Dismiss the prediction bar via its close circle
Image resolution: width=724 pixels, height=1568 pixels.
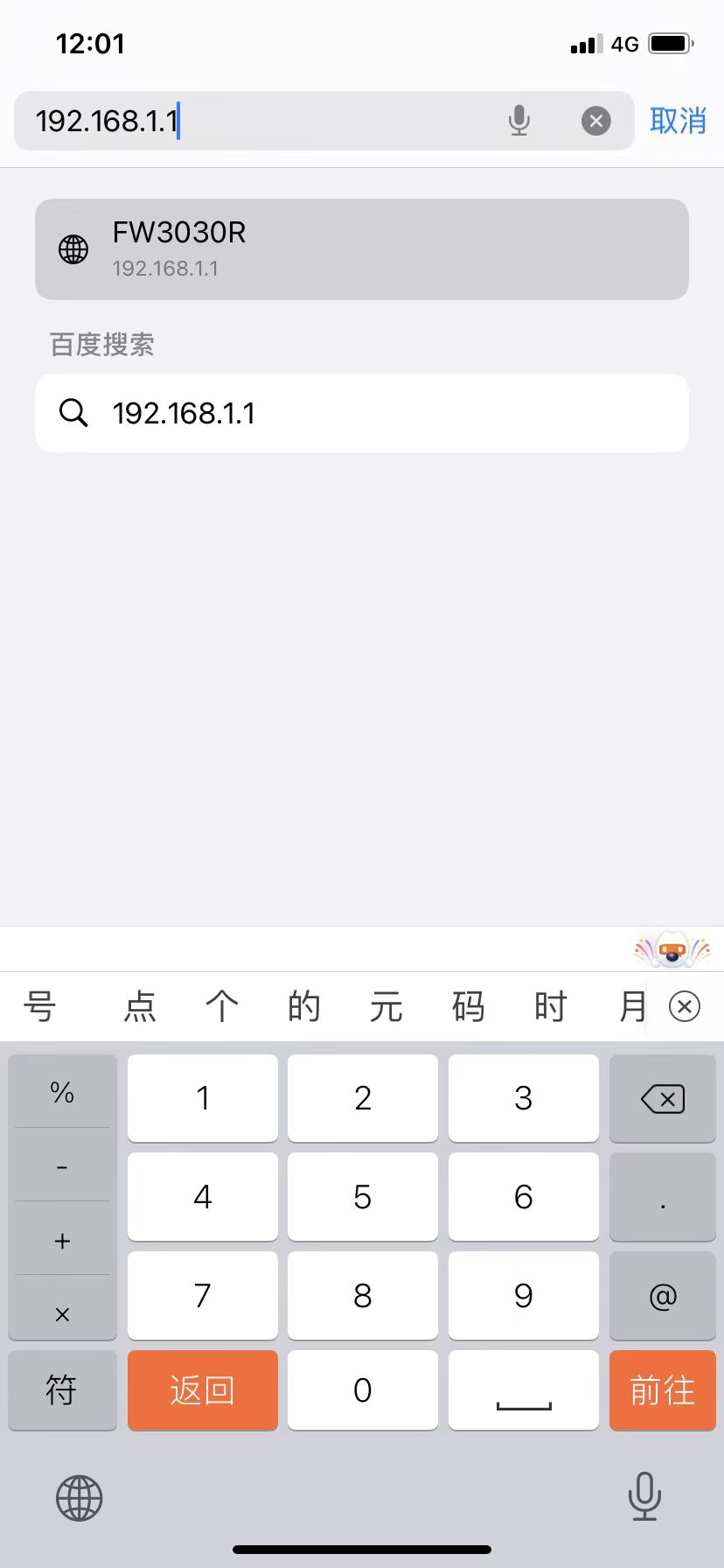[x=685, y=1006]
